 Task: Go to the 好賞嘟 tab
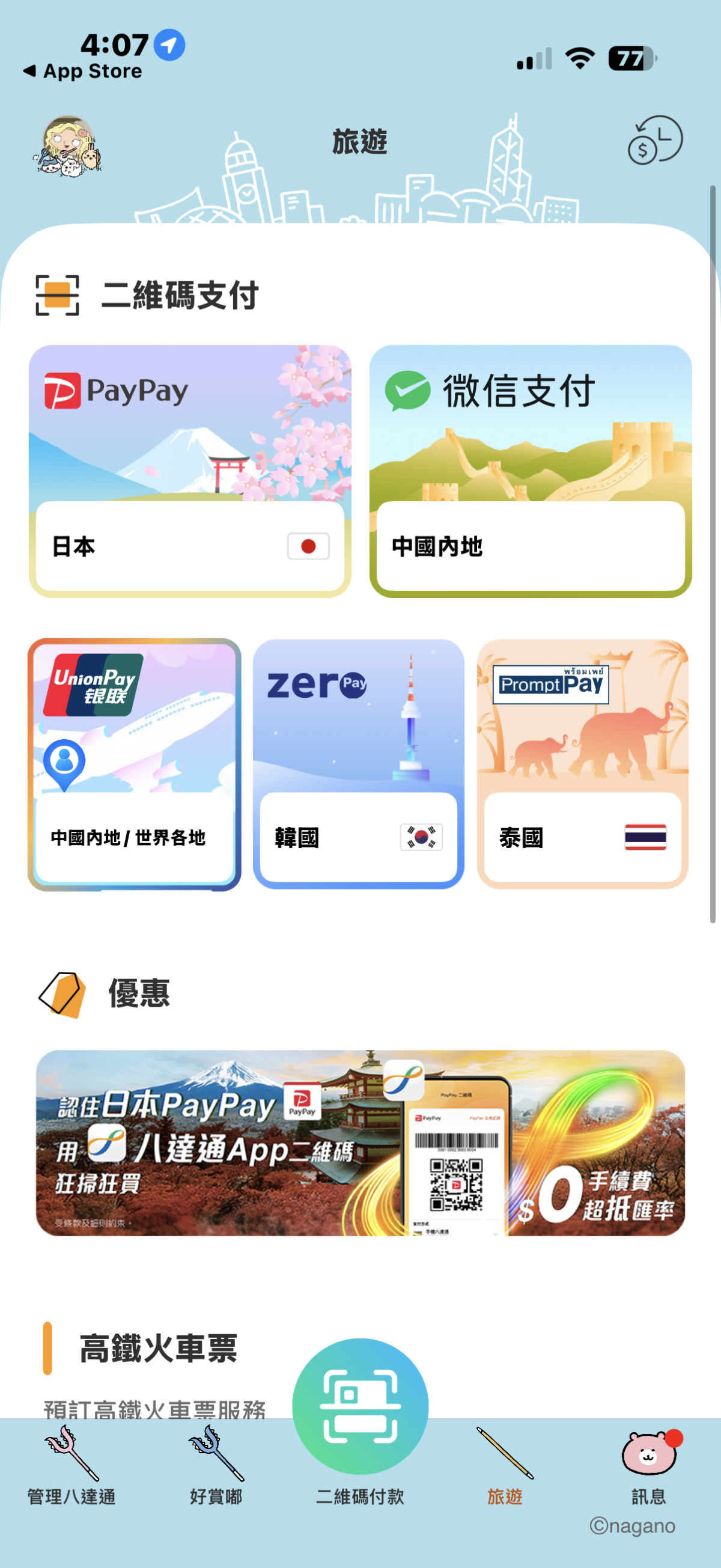tap(216, 1466)
